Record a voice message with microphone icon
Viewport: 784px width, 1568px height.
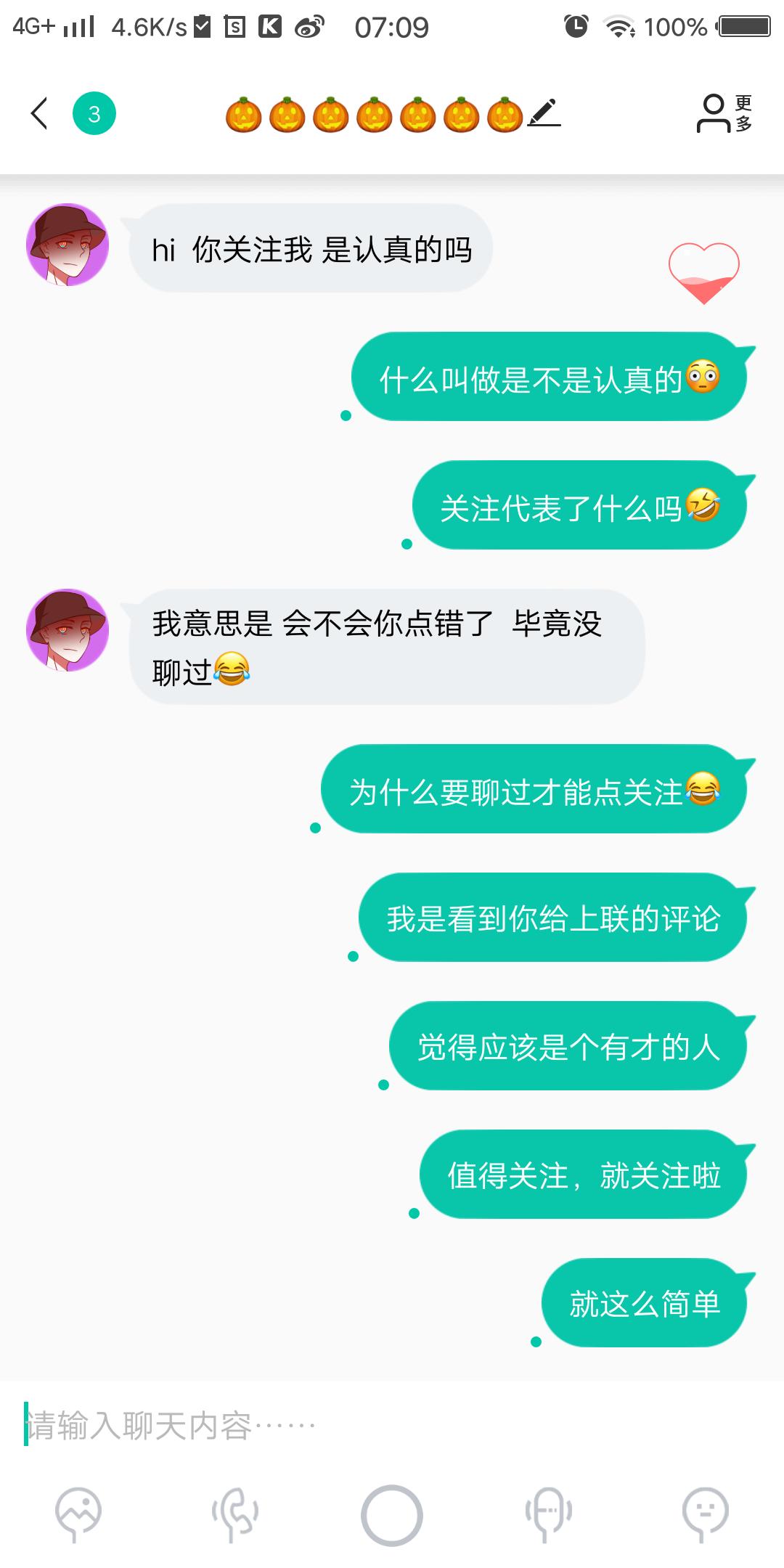click(549, 1513)
